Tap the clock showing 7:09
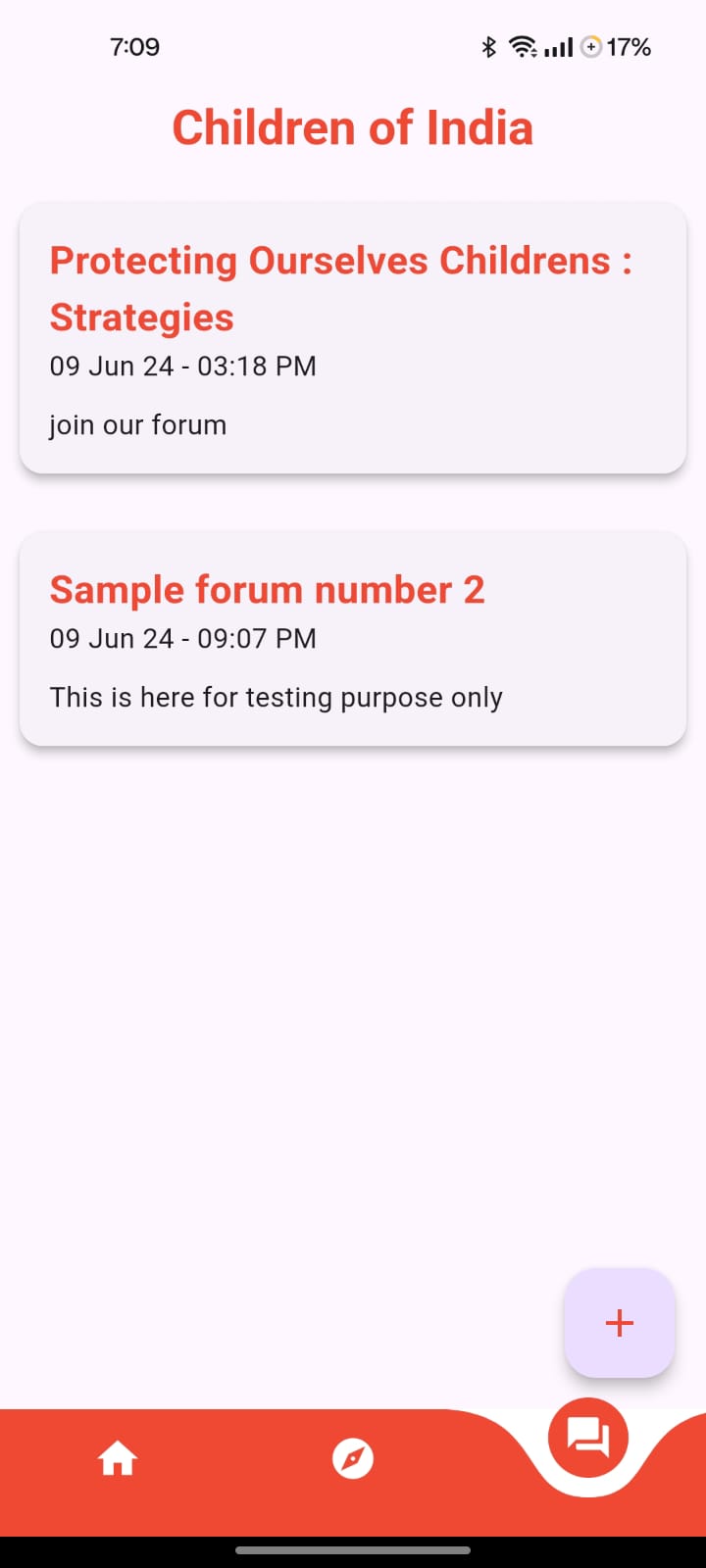The width and height of the screenshot is (706, 1568). pos(135,46)
